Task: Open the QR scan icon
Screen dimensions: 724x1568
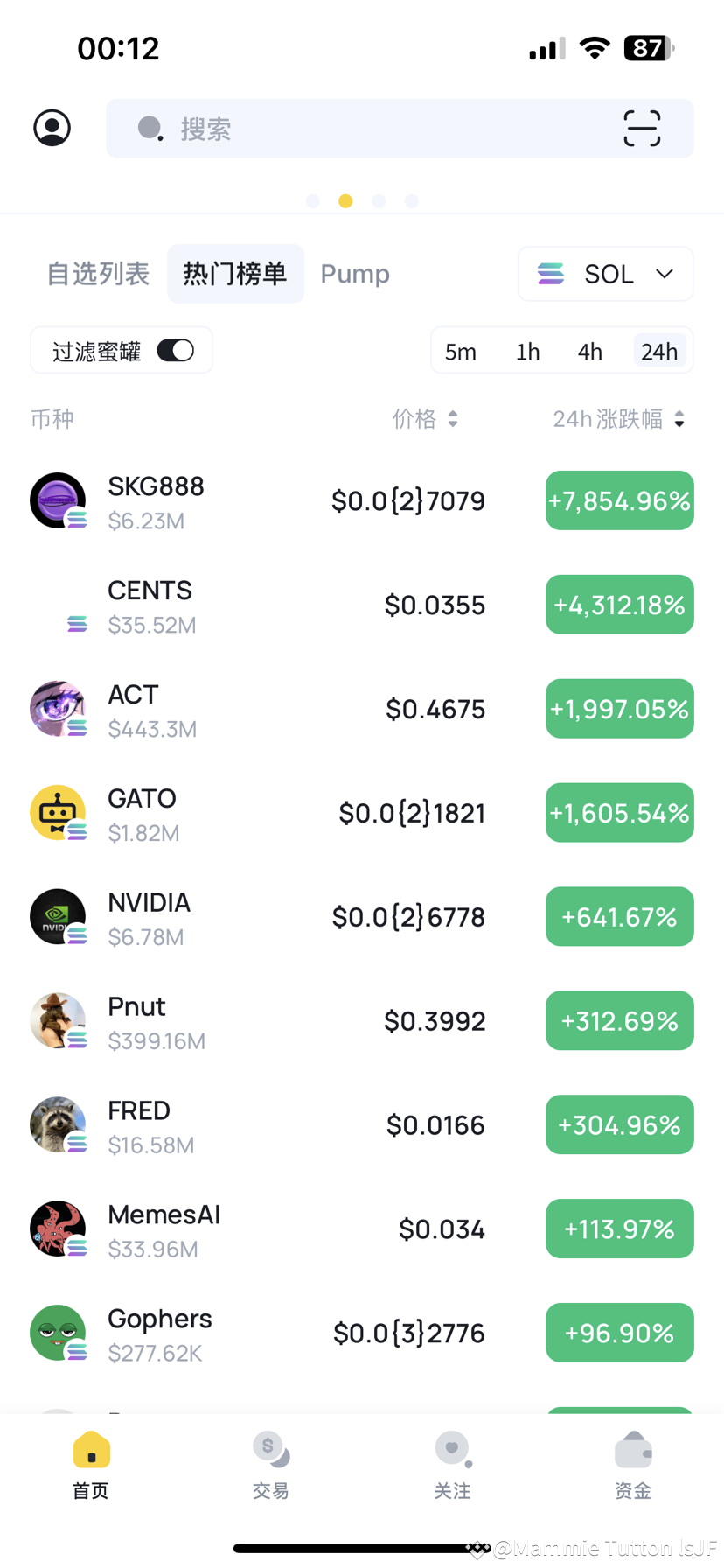Action: pyautogui.click(x=642, y=129)
